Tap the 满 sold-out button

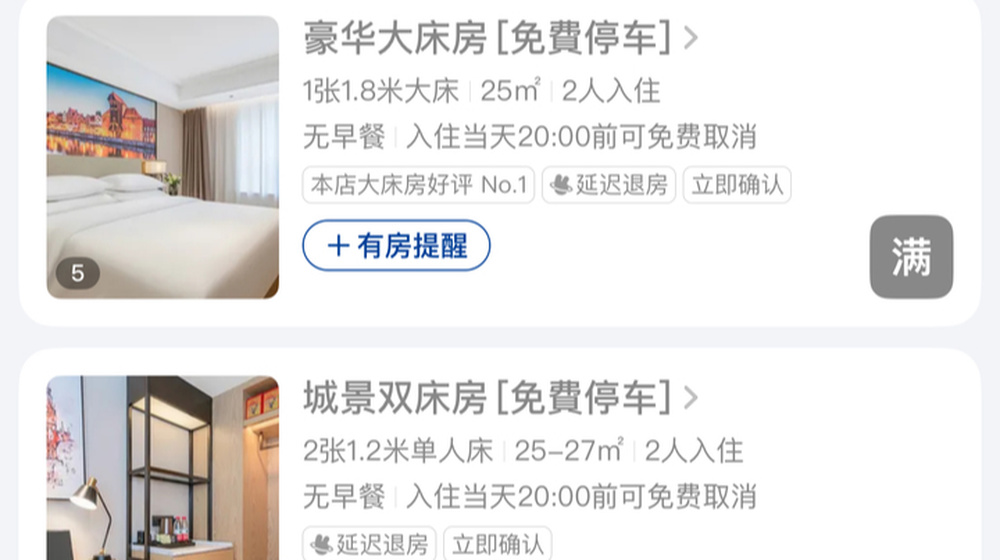(911, 257)
